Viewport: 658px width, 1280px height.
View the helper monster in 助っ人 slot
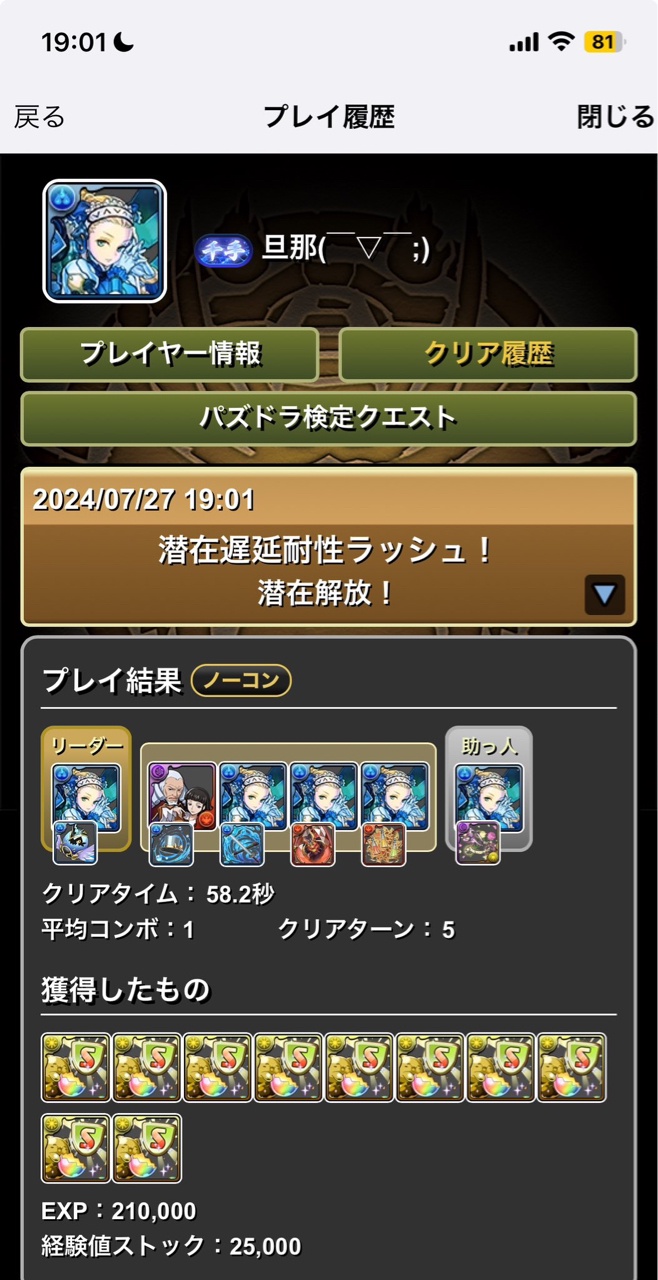coord(488,797)
